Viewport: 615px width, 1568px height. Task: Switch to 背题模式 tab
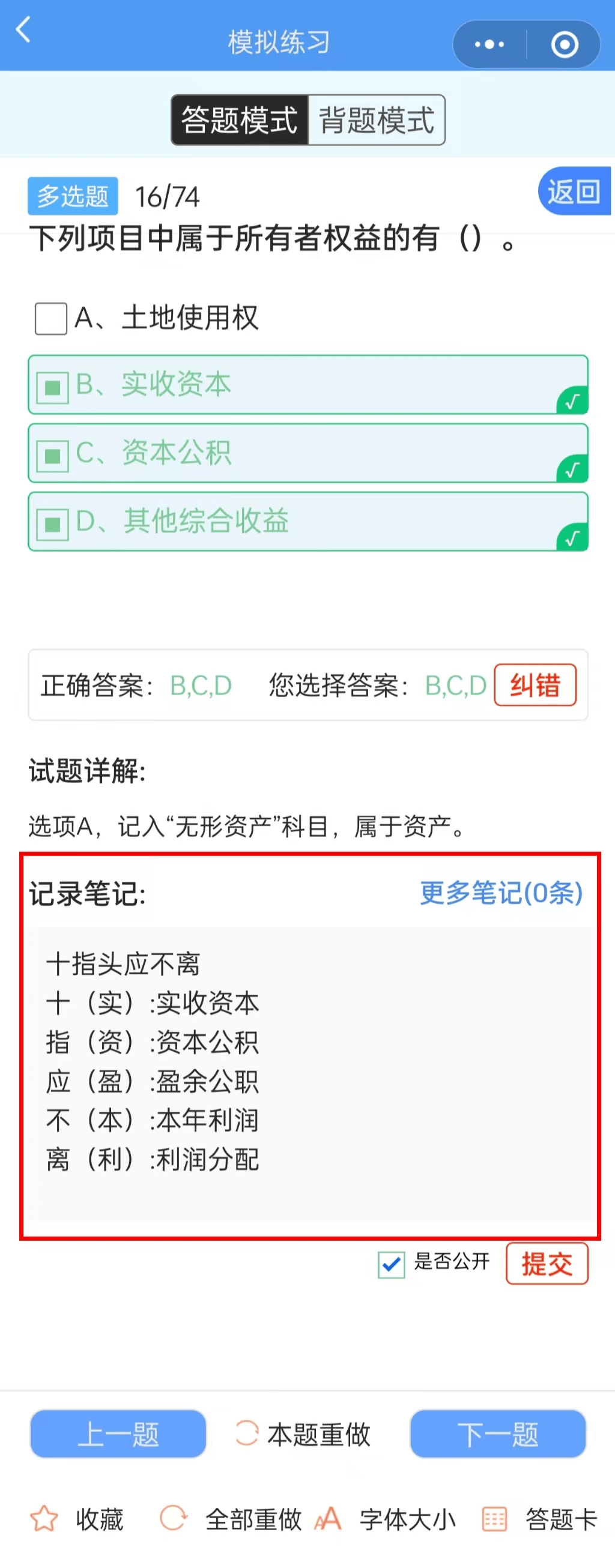[377, 120]
